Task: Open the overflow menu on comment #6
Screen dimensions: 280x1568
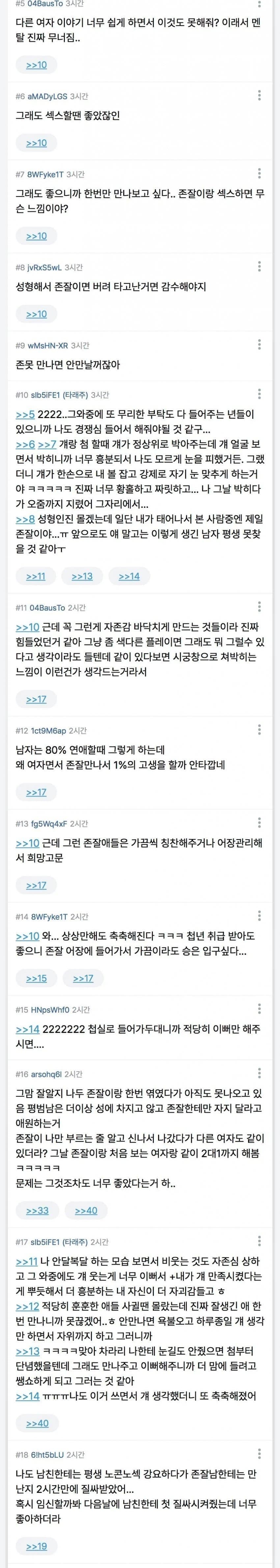Action: 259,95
